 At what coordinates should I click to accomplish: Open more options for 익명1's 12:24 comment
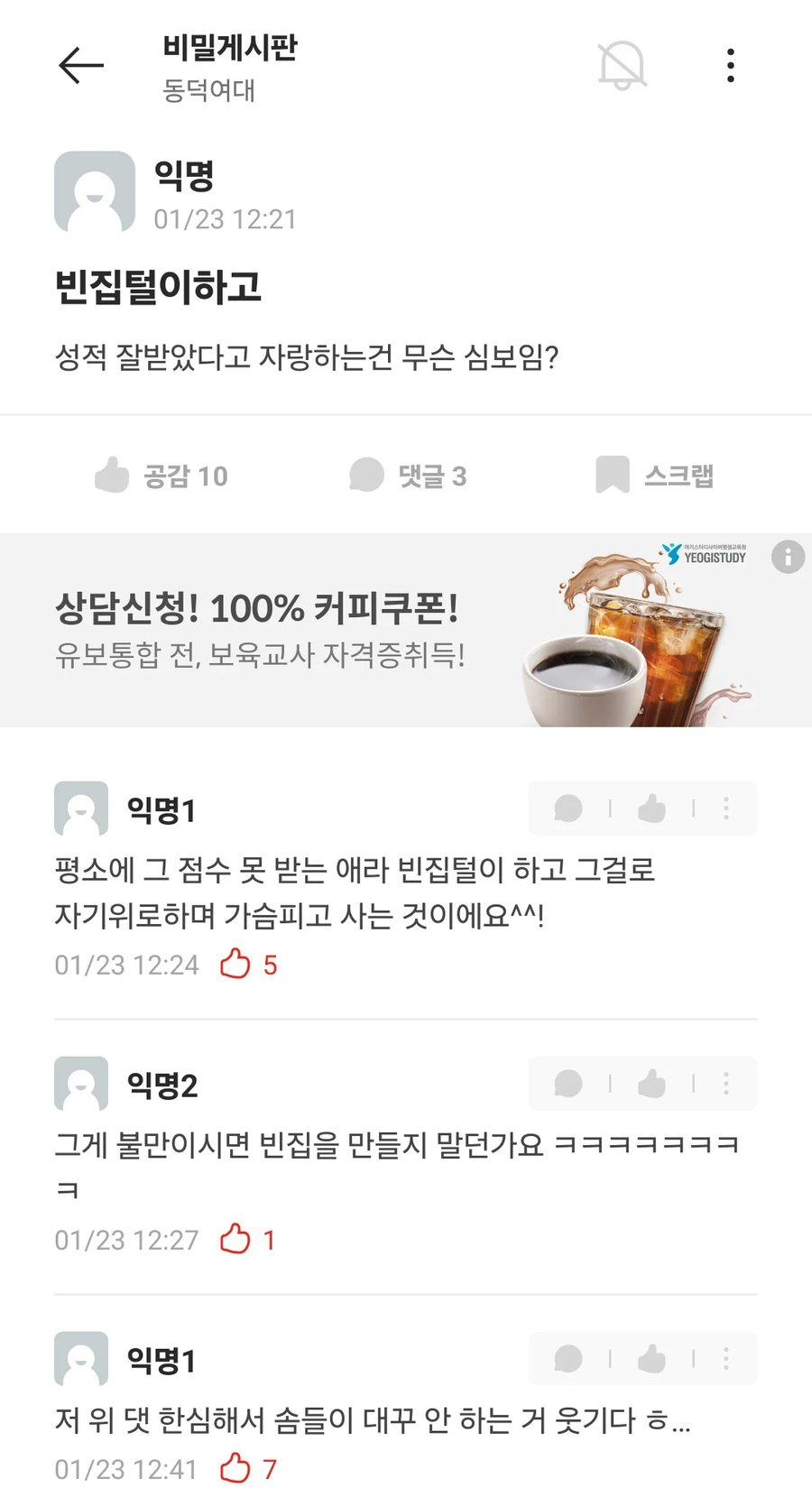point(726,808)
